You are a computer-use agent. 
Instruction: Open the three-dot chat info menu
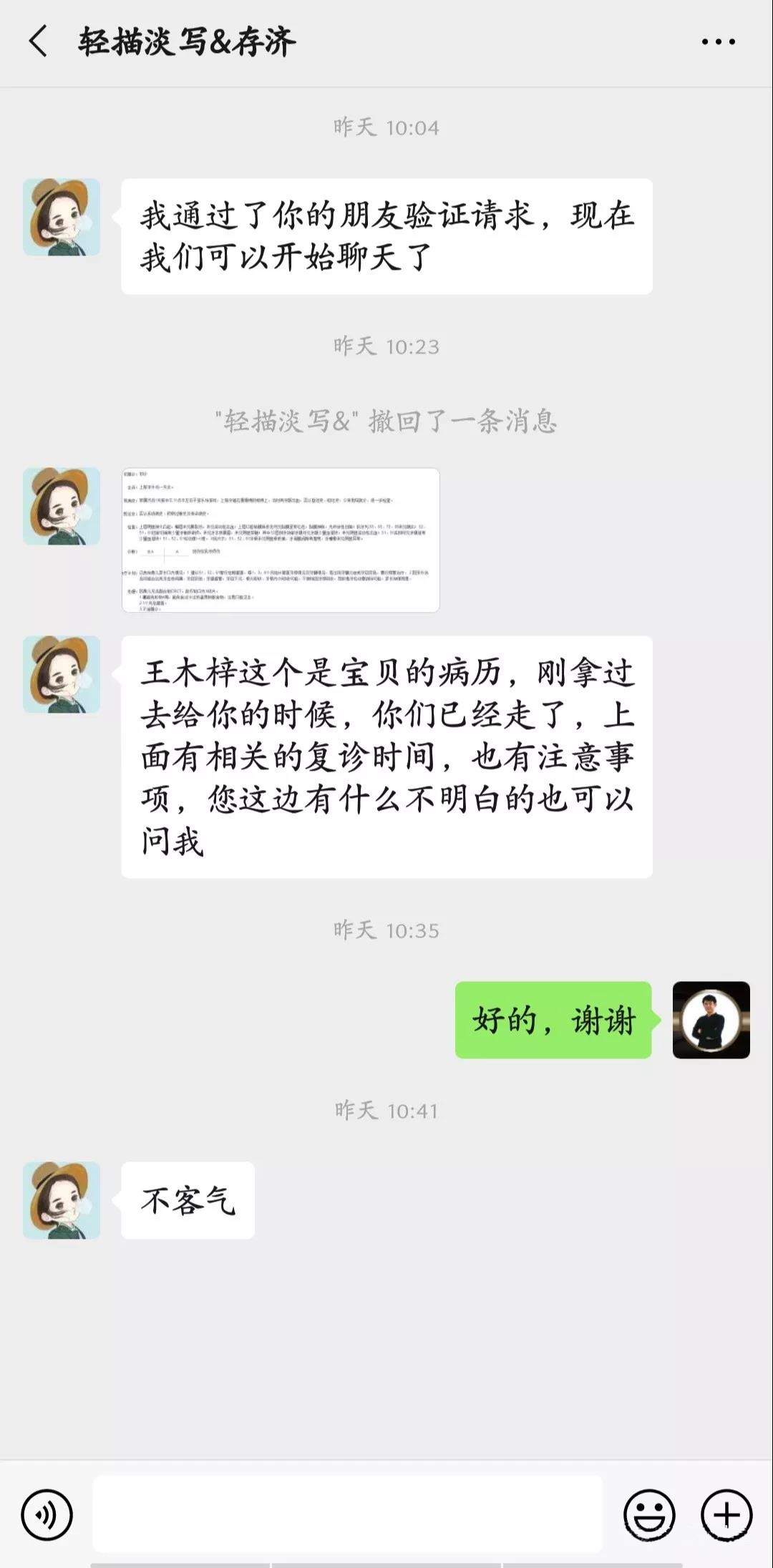coord(718,42)
